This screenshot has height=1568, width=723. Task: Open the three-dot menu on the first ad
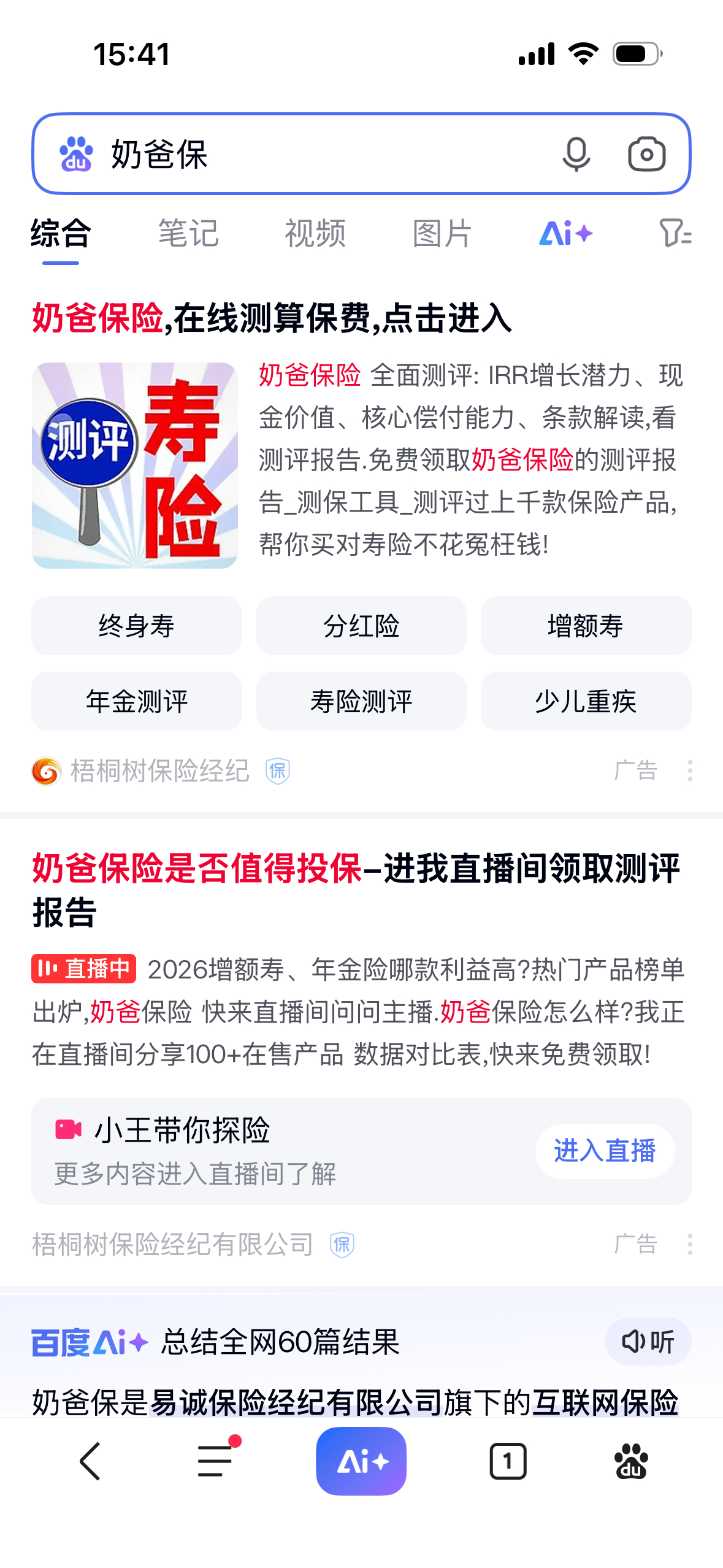click(x=690, y=771)
